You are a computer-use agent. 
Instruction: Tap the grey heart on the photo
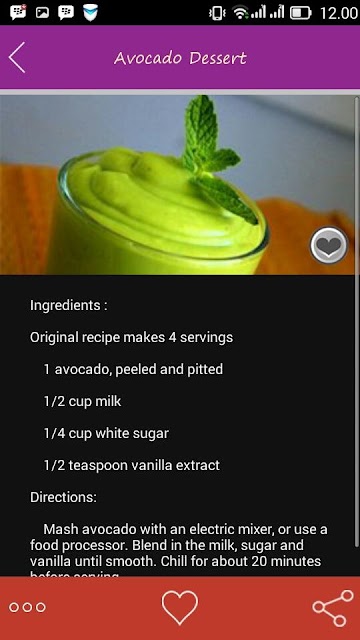(329, 245)
